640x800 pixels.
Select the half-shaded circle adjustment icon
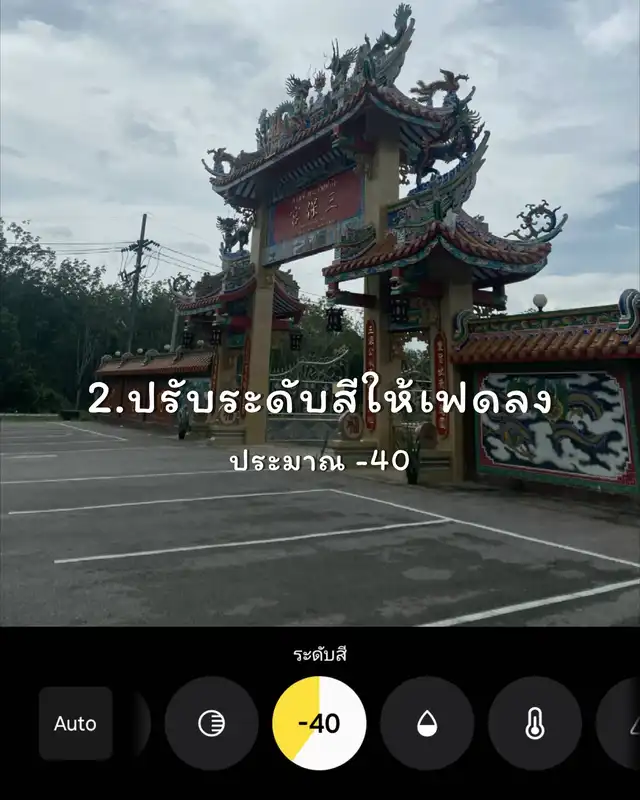coord(211,723)
